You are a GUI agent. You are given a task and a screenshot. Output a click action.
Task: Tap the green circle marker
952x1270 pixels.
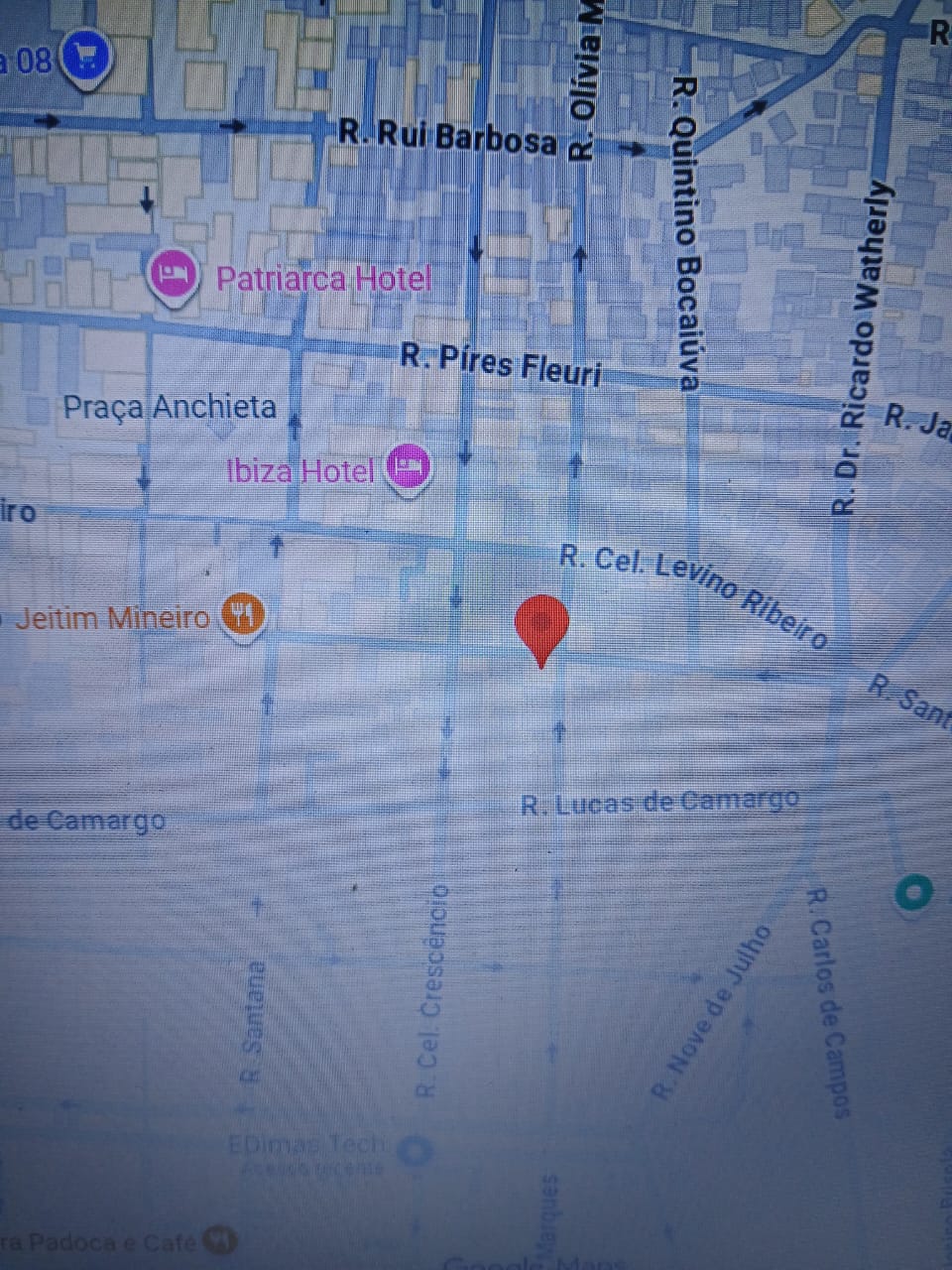click(x=912, y=892)
